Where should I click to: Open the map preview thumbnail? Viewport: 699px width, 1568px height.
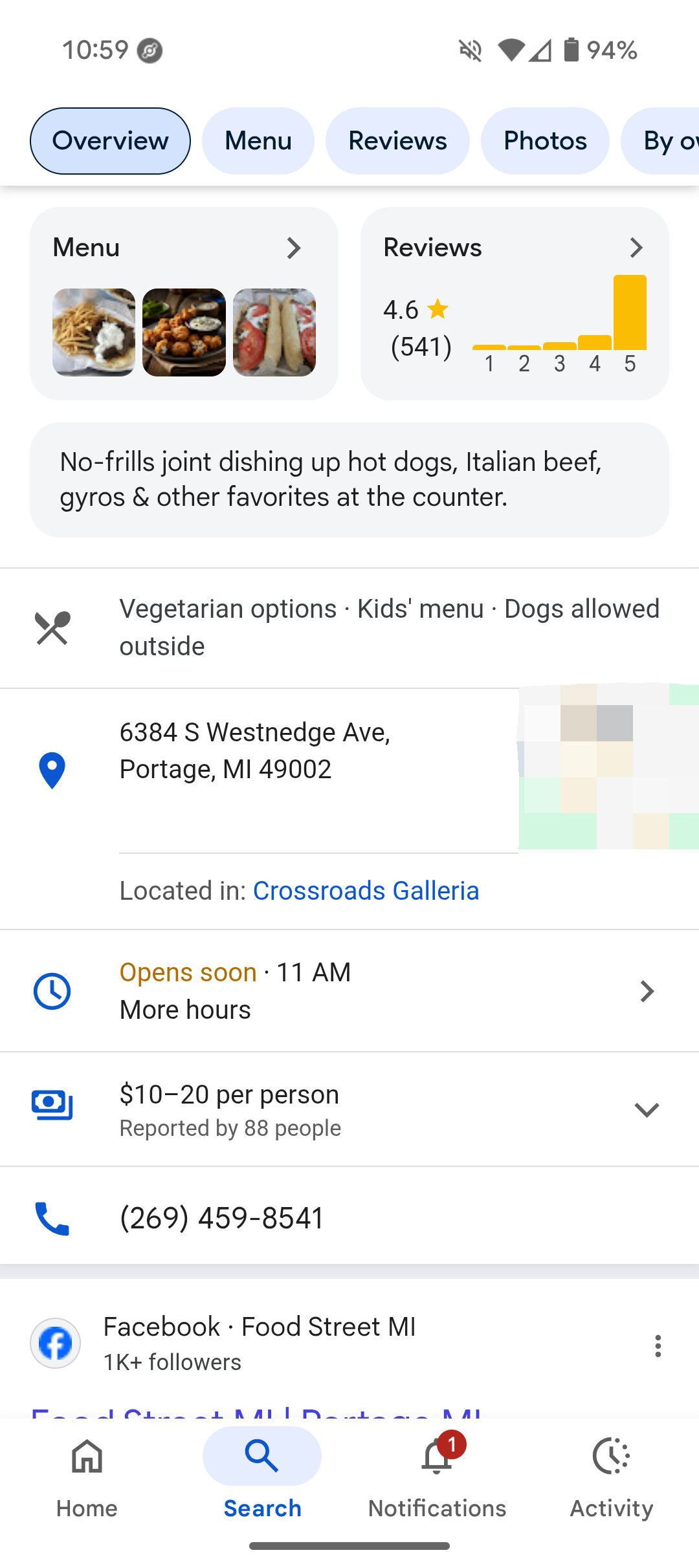point(608,767)
